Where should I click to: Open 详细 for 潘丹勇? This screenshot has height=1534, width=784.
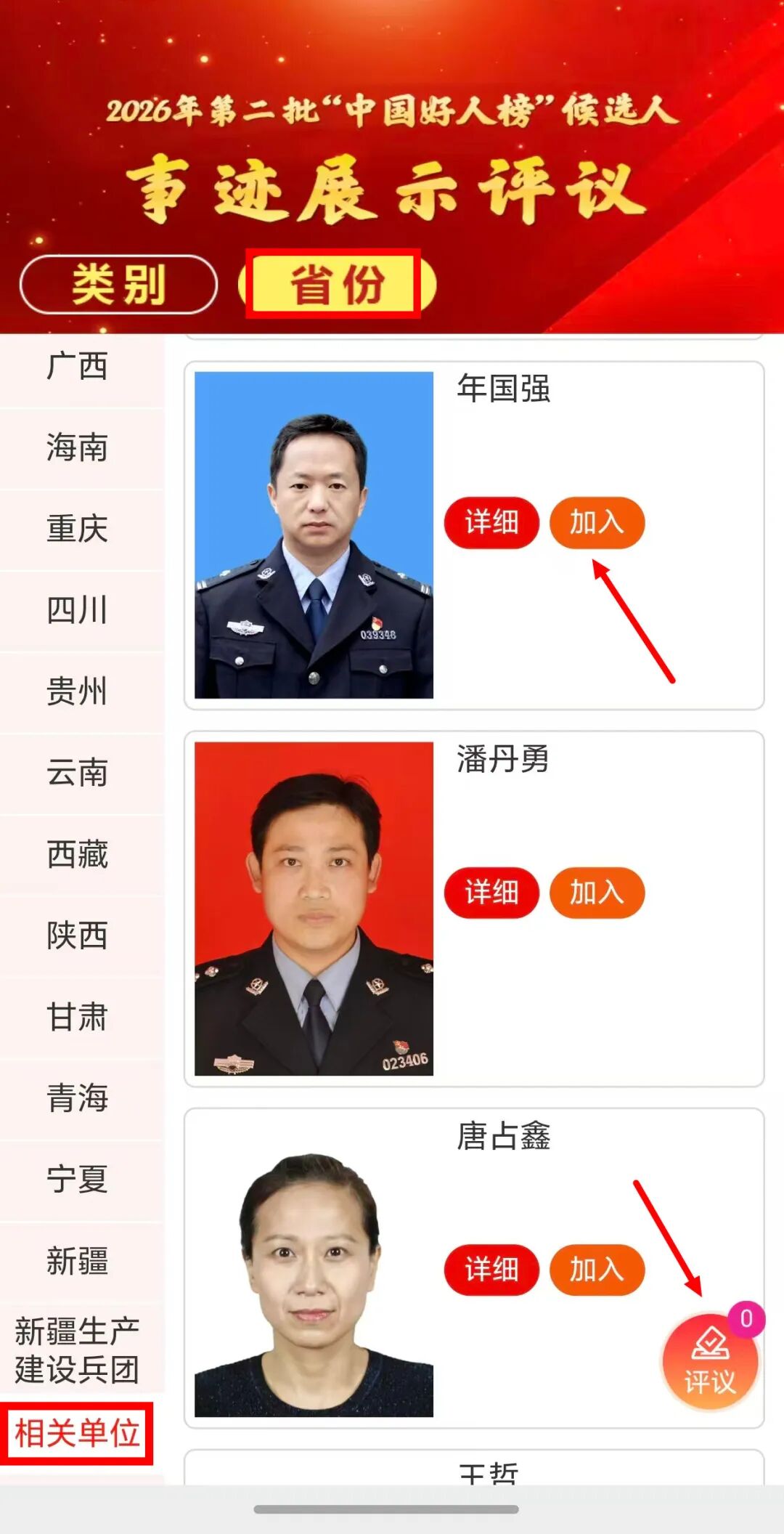click(x=491, y=893)
